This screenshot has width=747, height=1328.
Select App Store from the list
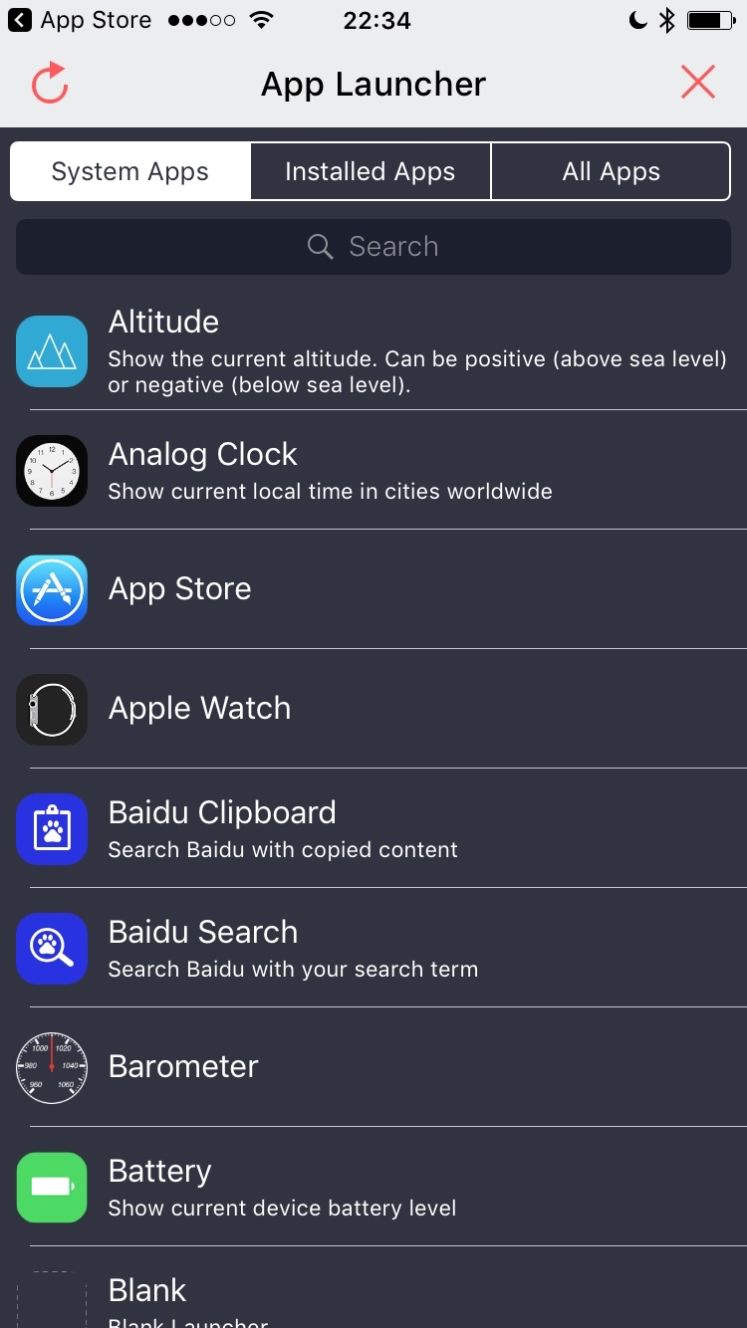[x=373, y=589]
